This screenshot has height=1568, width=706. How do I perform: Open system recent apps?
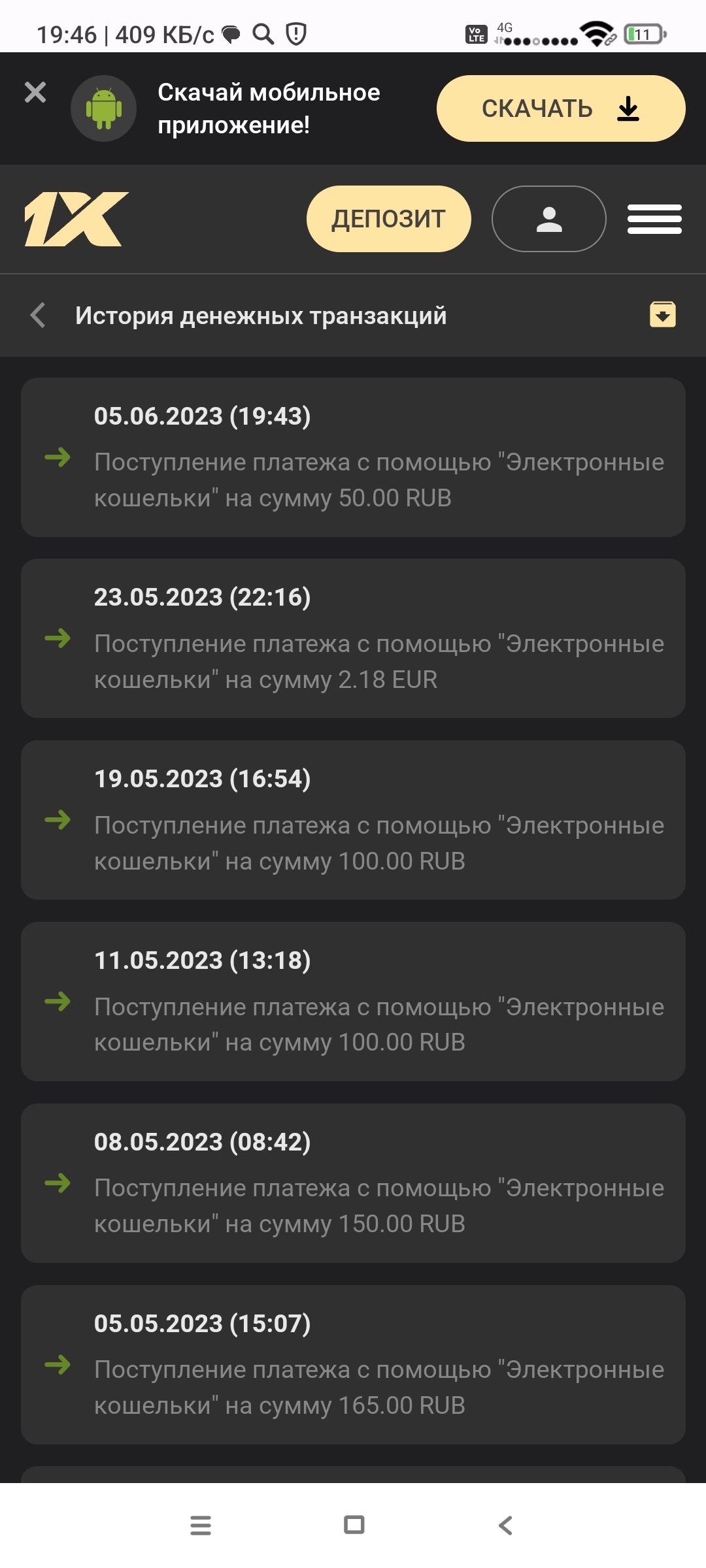tap(201, 1525)
